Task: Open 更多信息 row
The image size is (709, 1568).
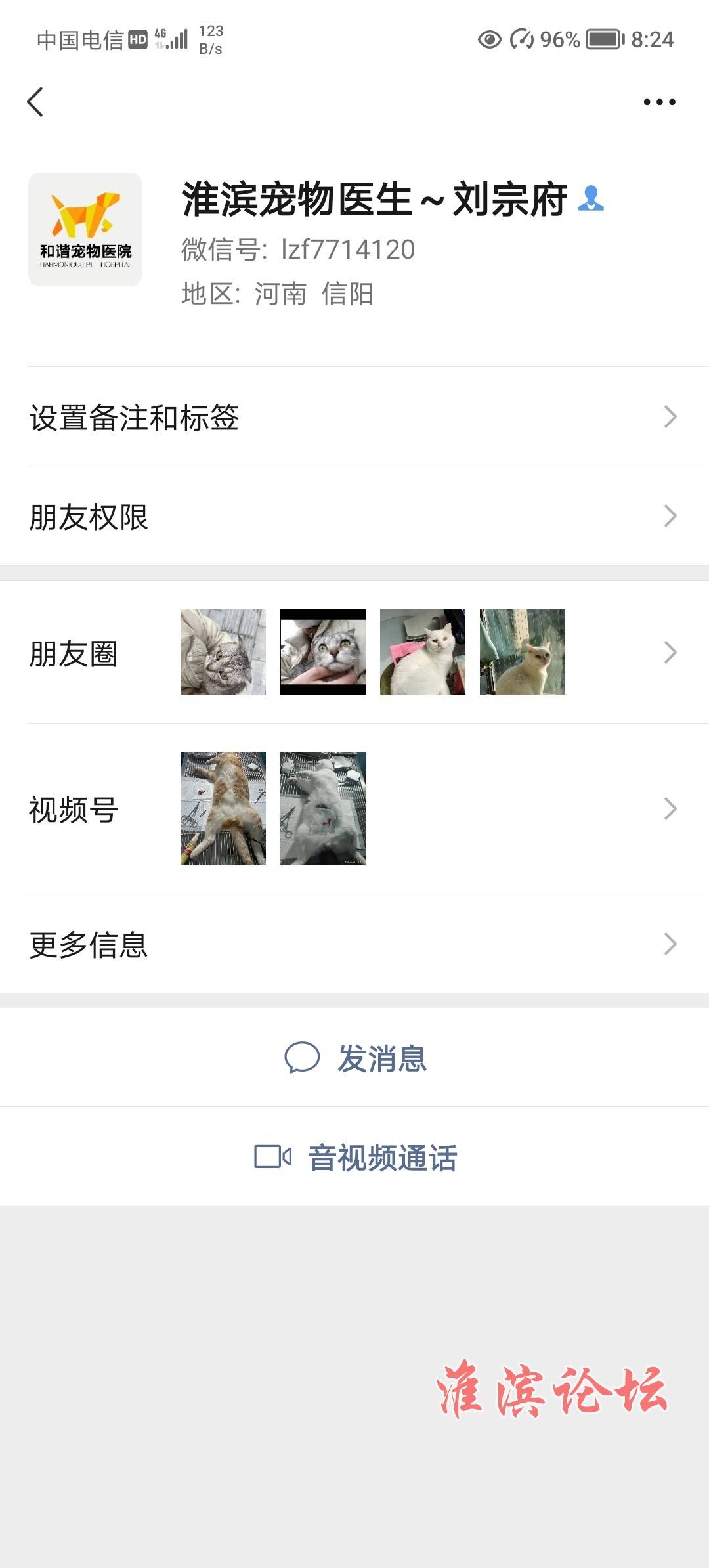Action: pyautogui.click(x=354, y=944)
